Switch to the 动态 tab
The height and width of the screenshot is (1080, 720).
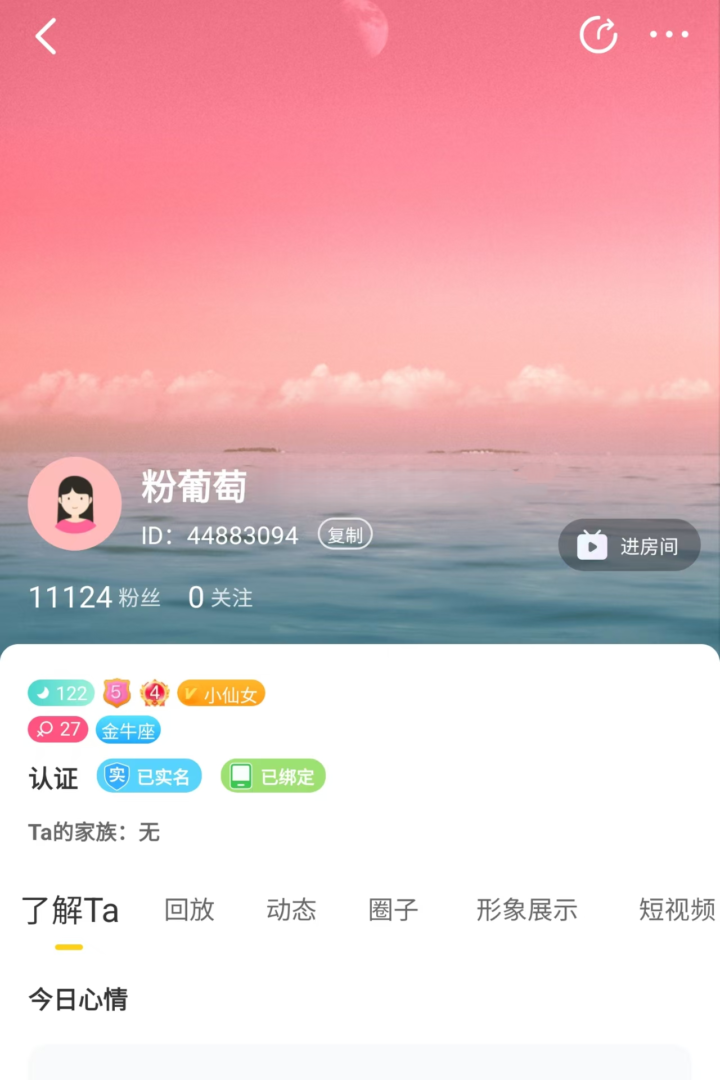tap(291, 909)
